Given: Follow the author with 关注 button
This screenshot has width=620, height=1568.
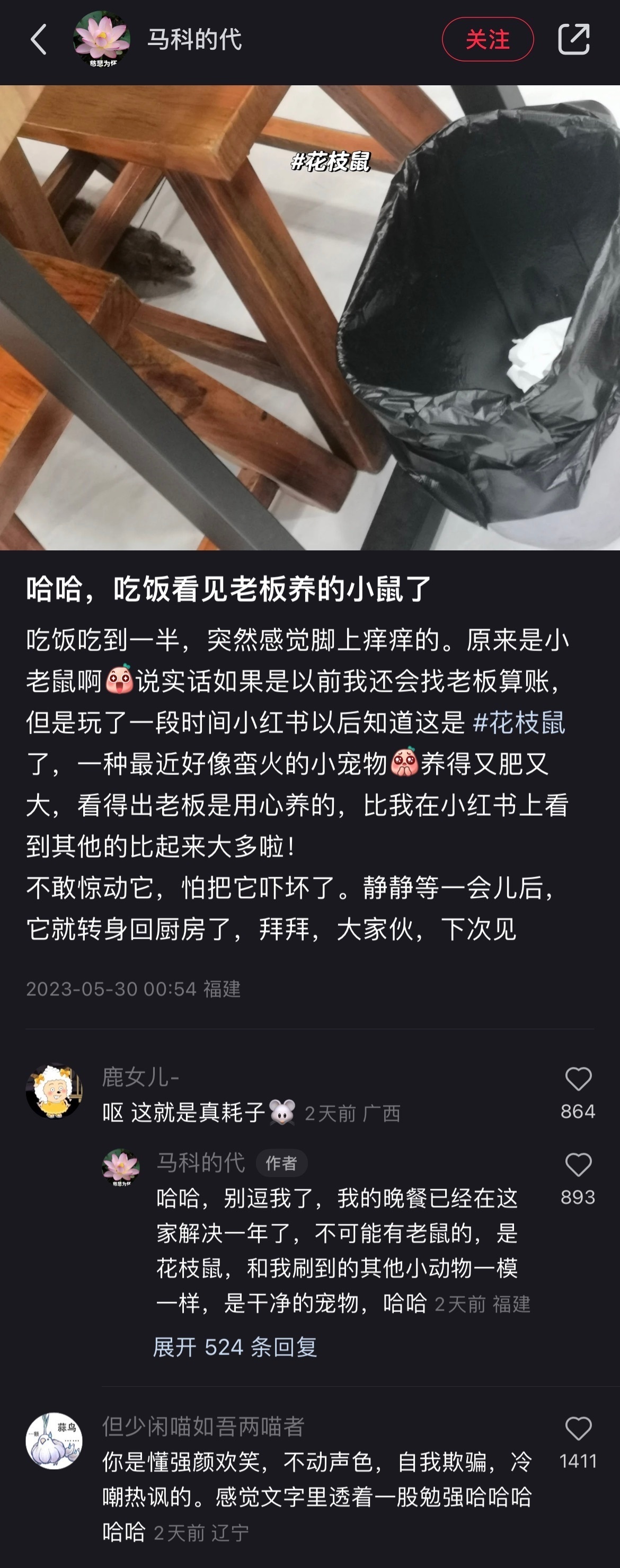Looking at the screenshot, I should click(487, 40).
